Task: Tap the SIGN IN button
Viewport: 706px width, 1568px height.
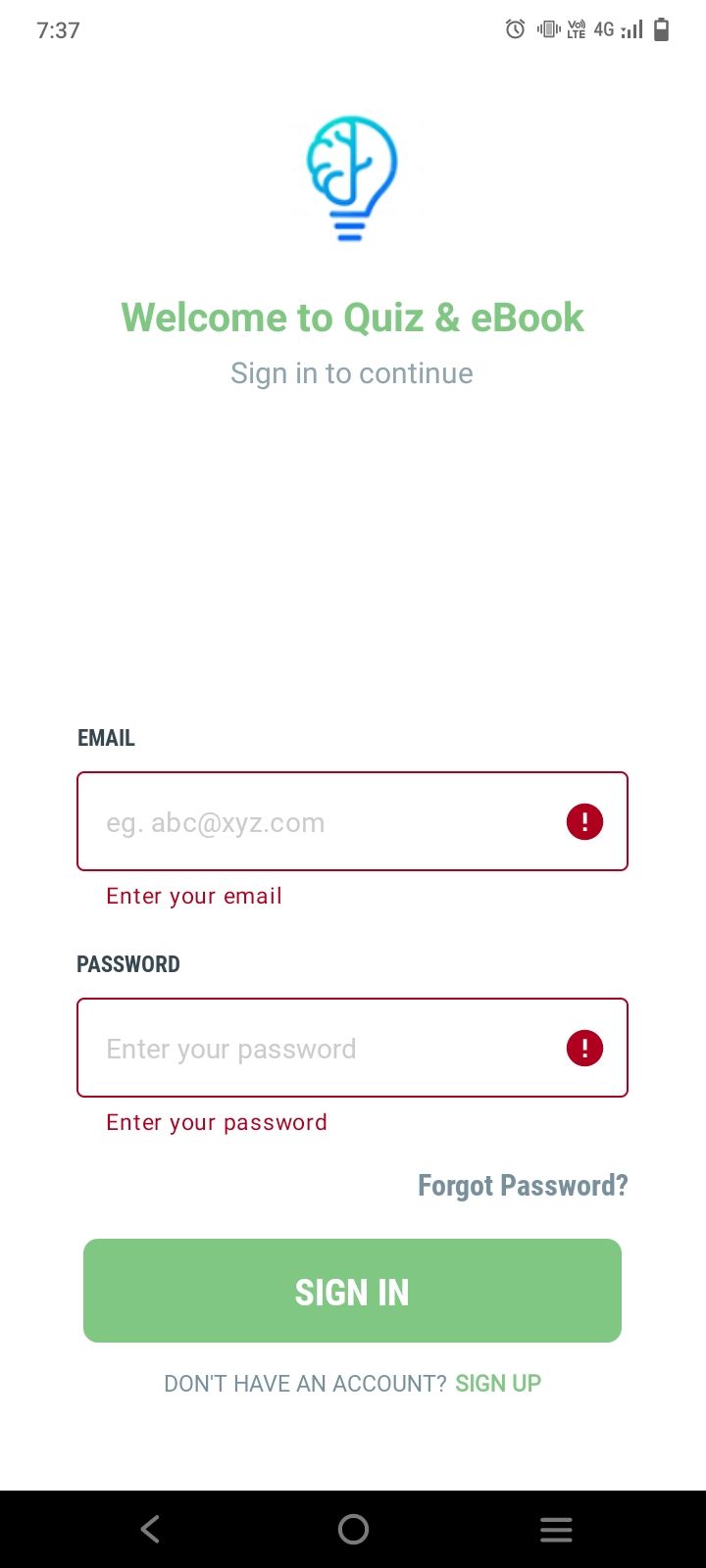Action: click(x=352, y=1291)
